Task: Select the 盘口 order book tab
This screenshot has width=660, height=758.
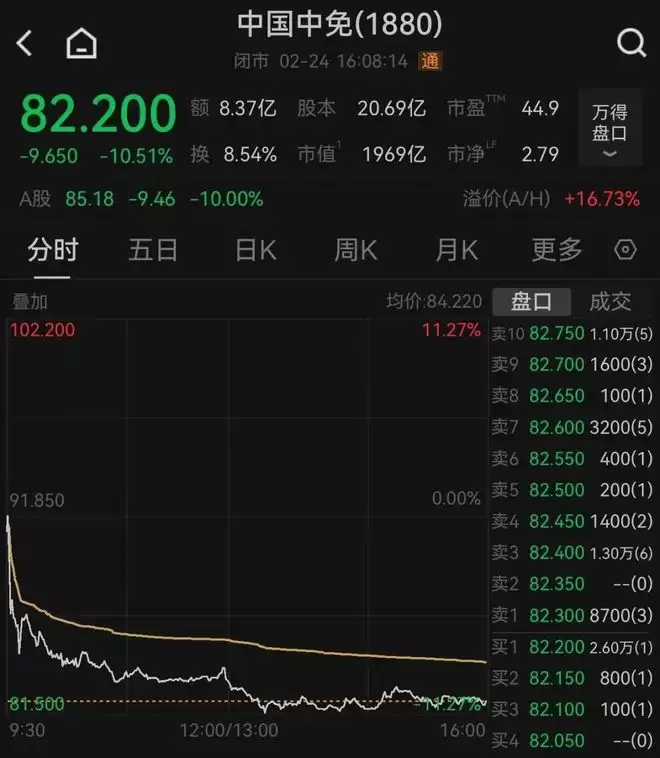Action: coord(531,301)
